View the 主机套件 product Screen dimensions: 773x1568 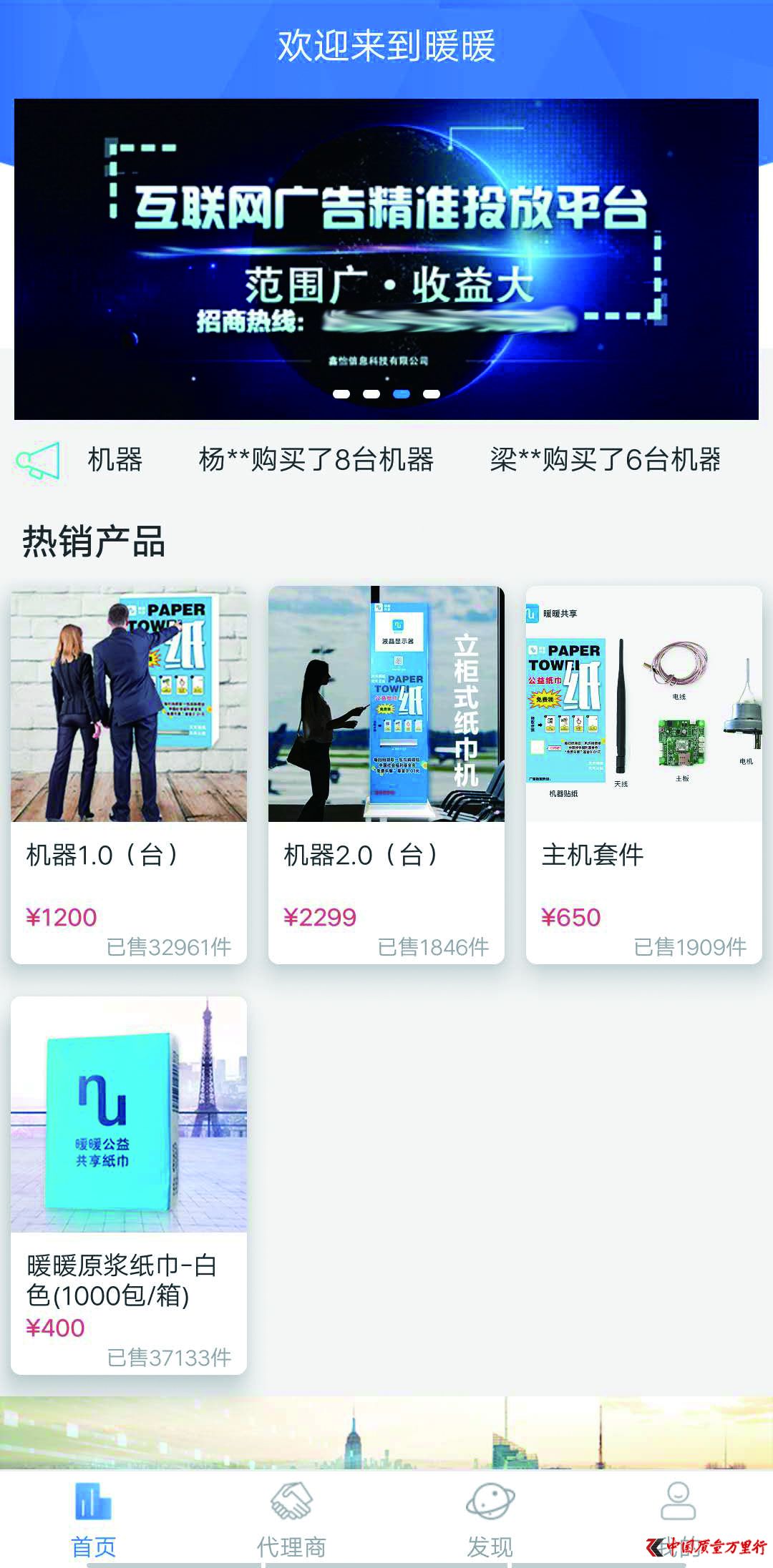643,775
